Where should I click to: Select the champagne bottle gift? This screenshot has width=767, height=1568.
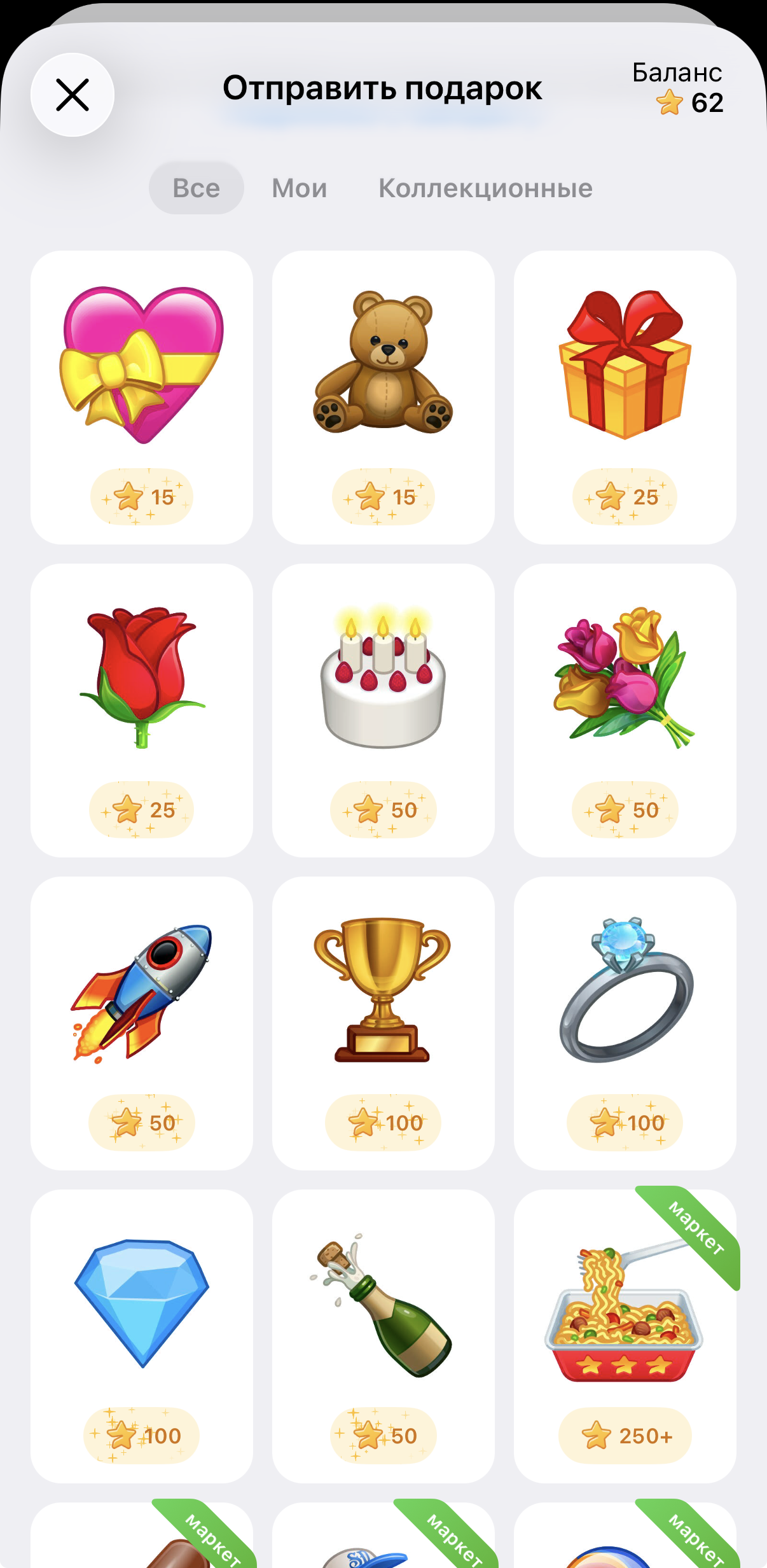tap(383, 1336)
